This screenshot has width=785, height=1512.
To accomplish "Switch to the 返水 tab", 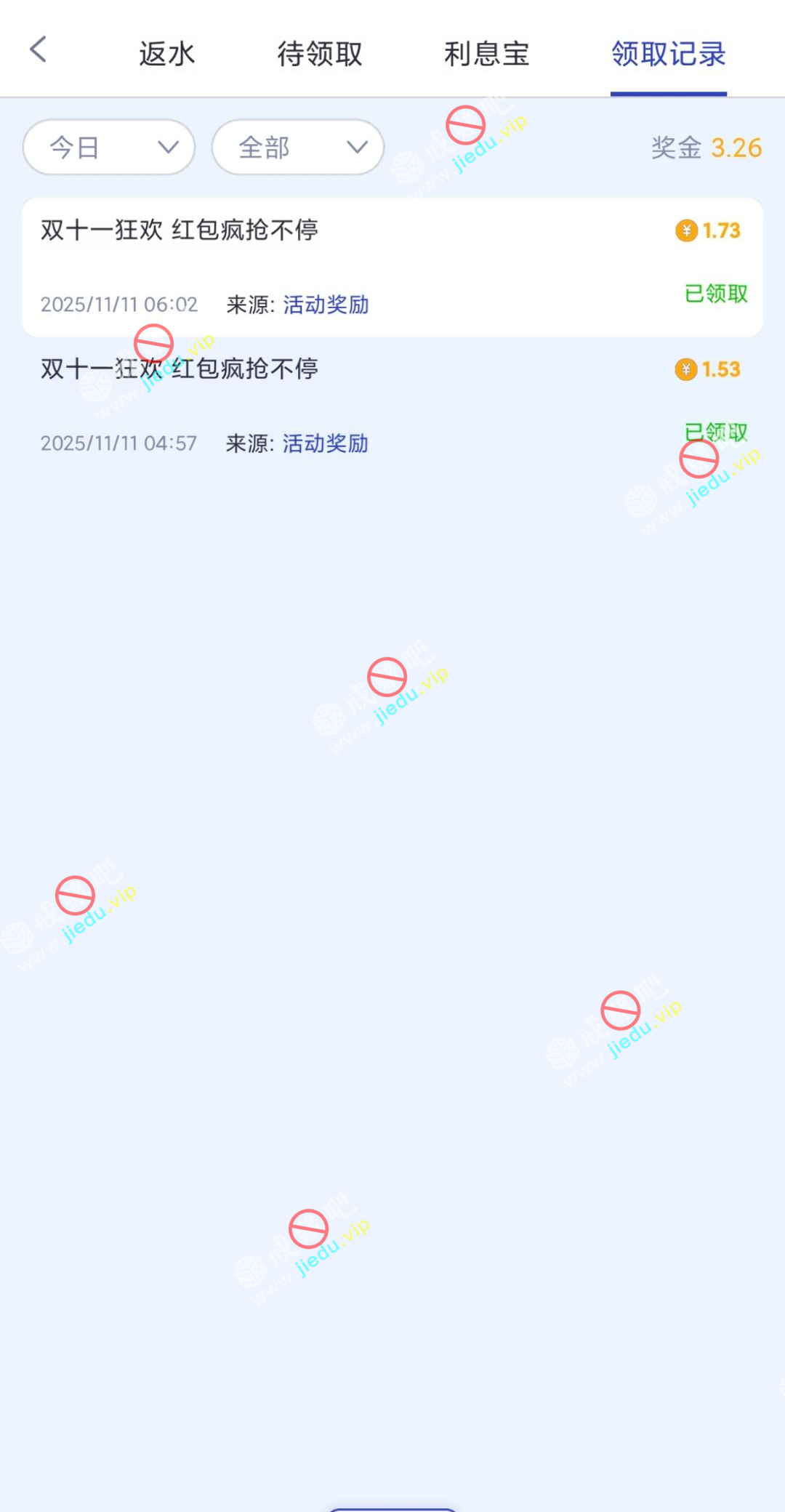I will point(167,54).
